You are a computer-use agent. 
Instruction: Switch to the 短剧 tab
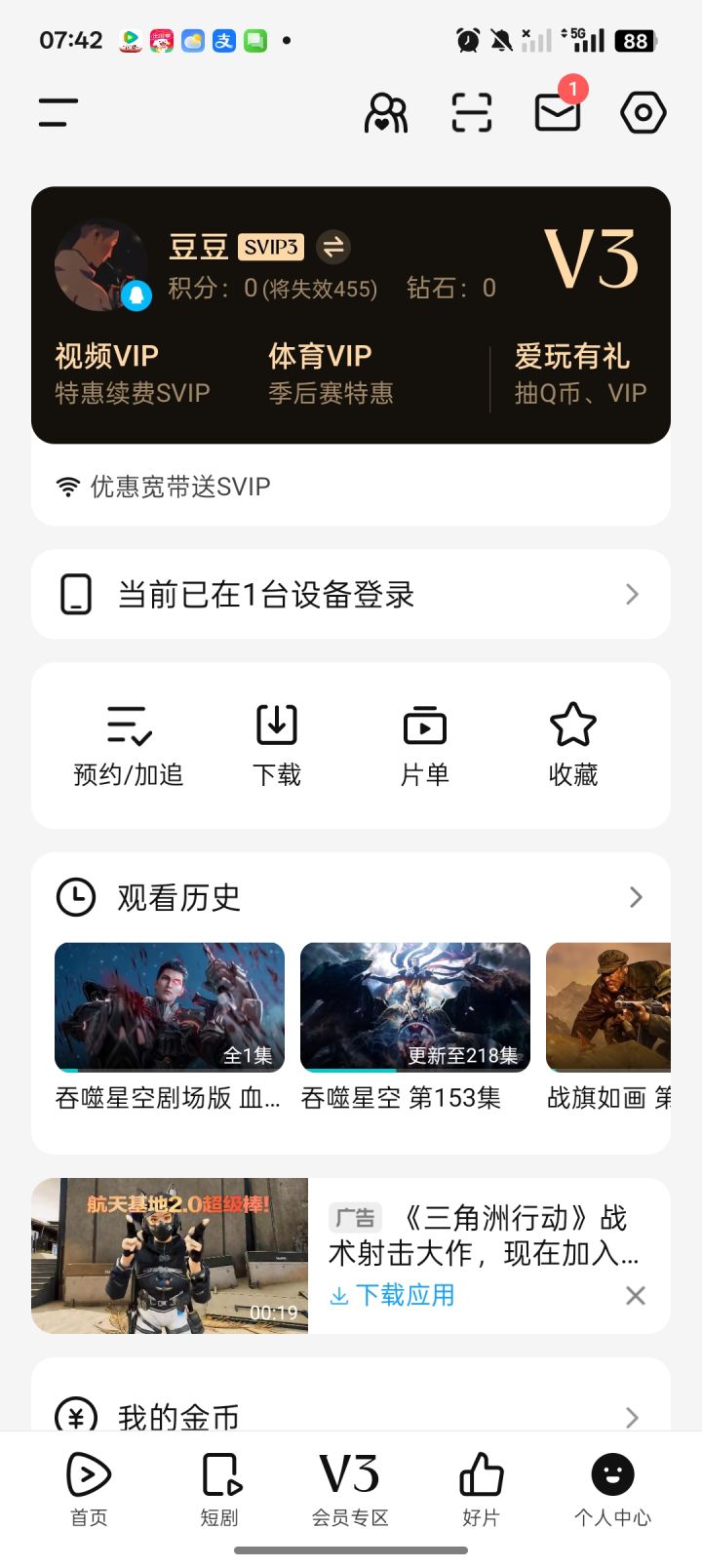(219, 1488)
